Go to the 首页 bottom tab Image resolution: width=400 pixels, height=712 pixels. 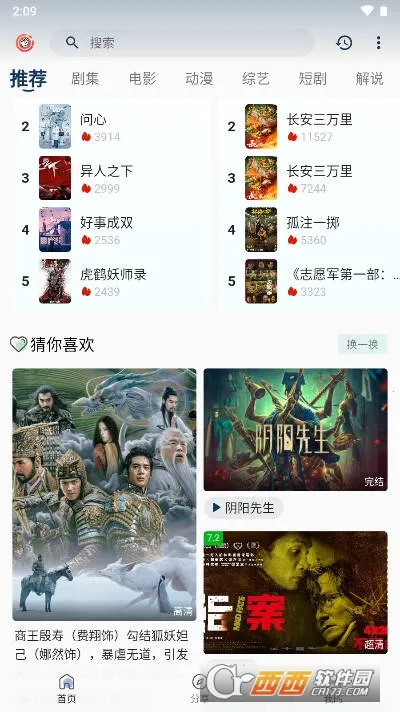click(67, 688)
